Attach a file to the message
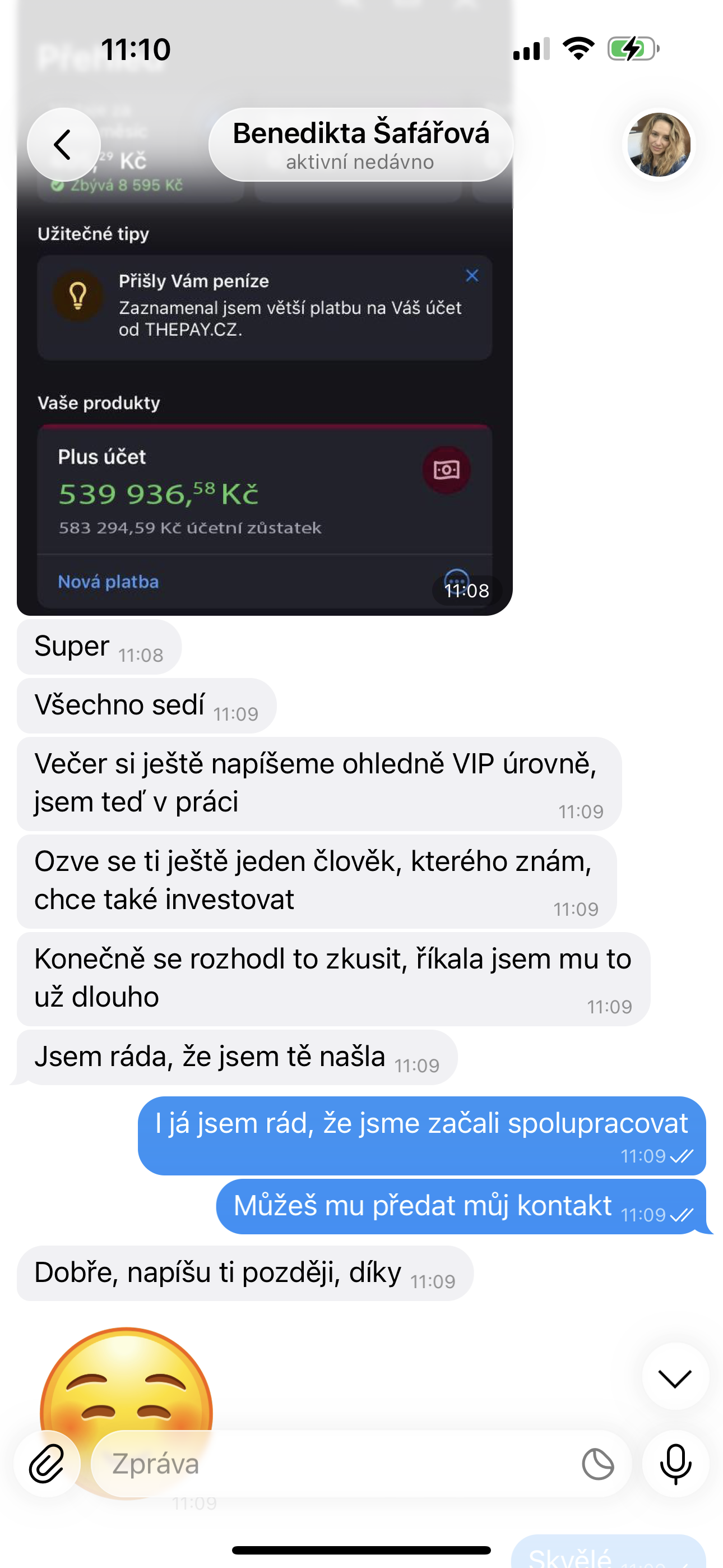723x1568 pixels. 48,1463
